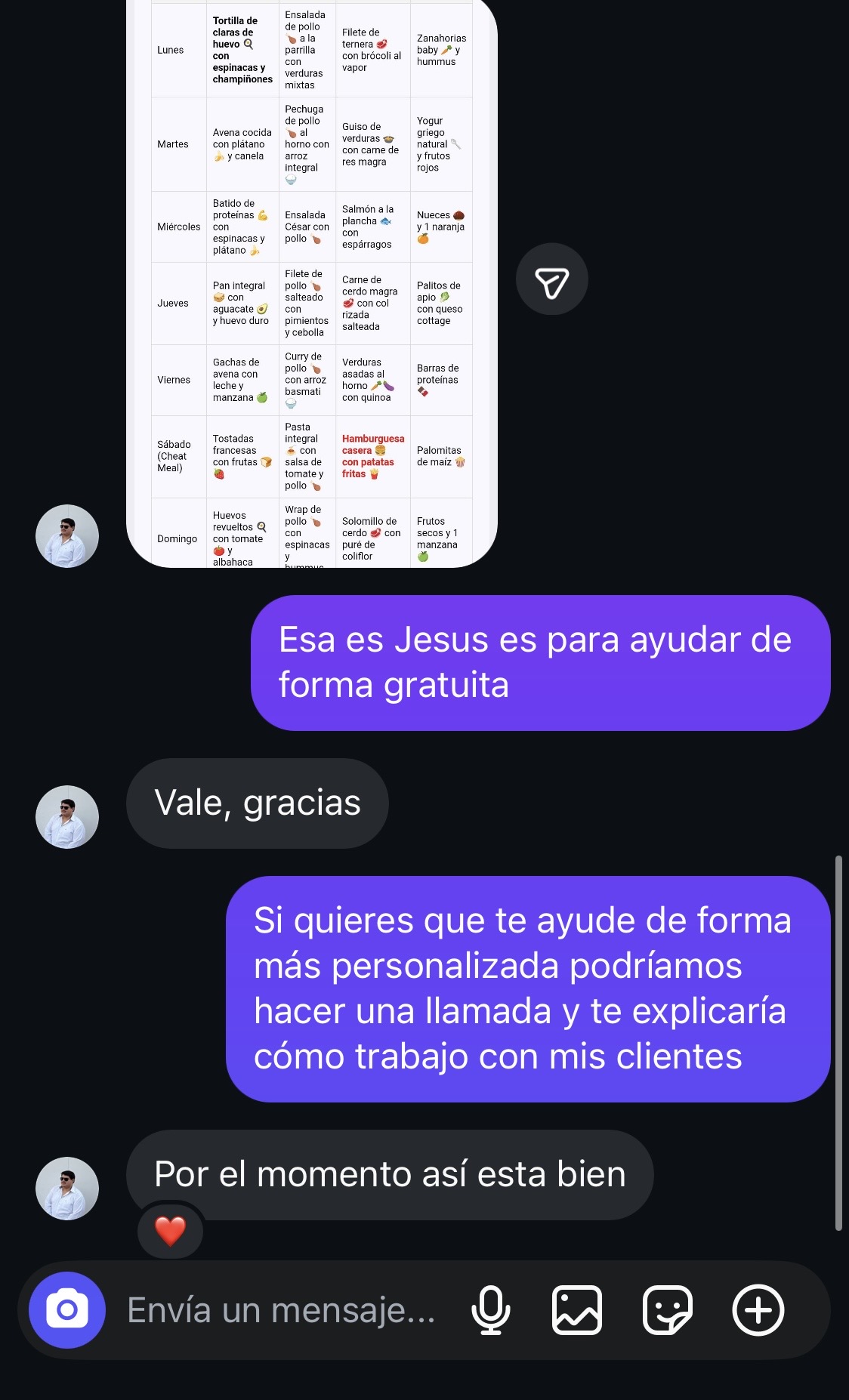Tap the red heart reaction emoji

169,1231
